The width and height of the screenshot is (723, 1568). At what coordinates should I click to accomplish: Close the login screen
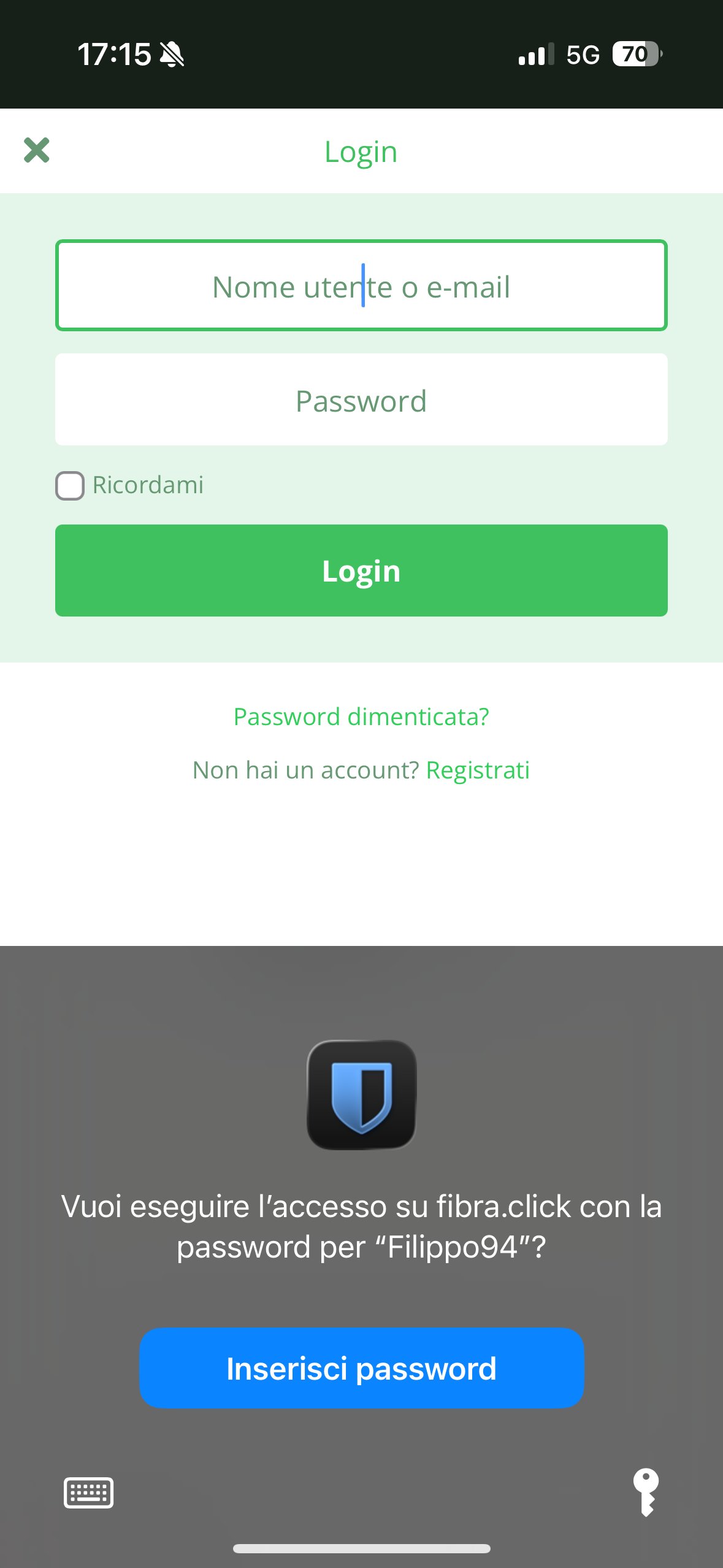coord(37,150)
